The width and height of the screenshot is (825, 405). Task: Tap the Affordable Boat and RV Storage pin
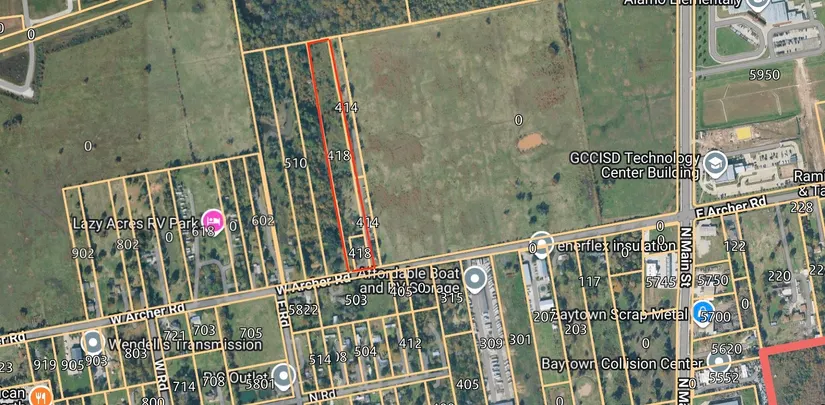(x=475, y=277)
